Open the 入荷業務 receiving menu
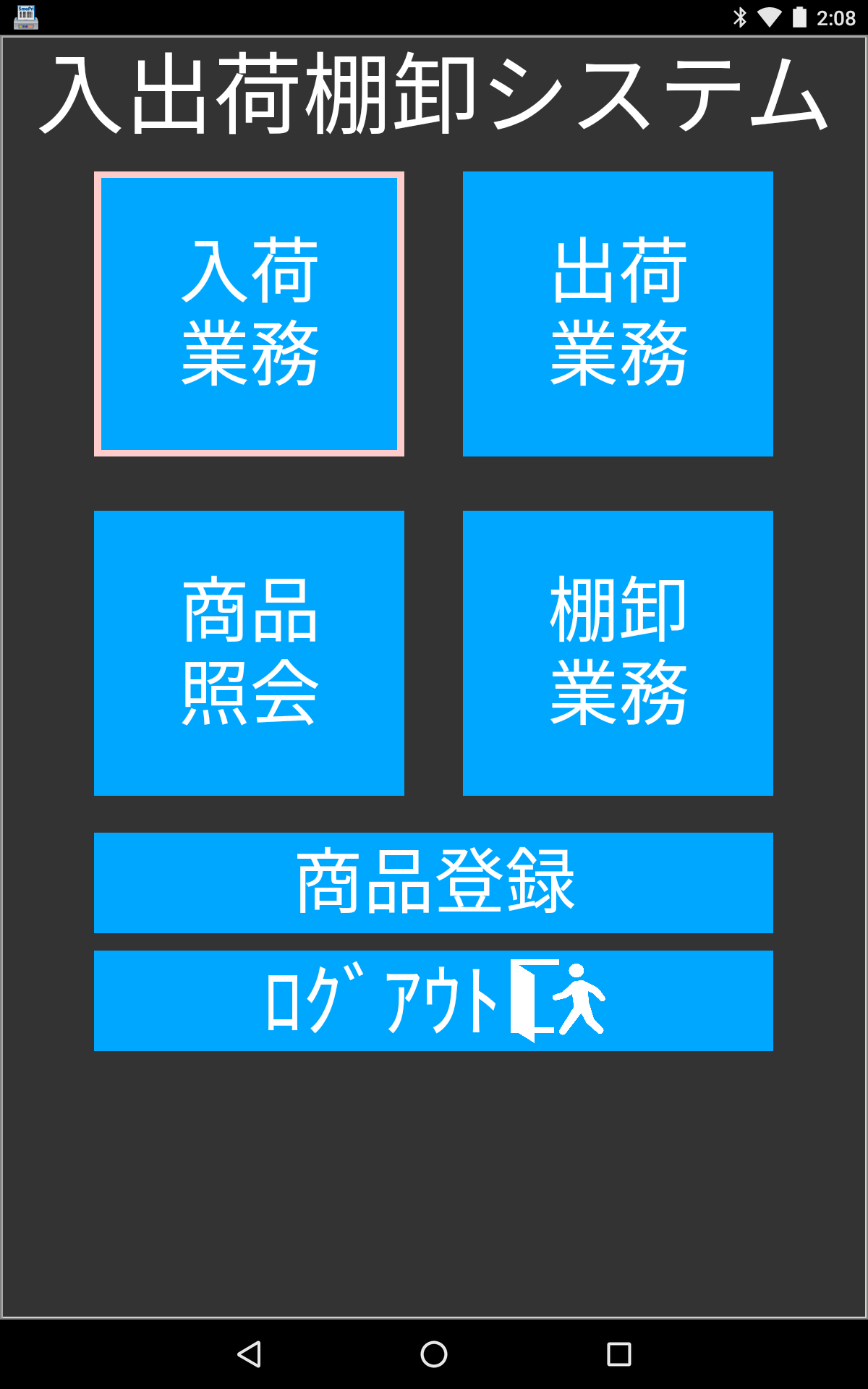The height and width of the screenshot is (1389, 868). [249, 314]
